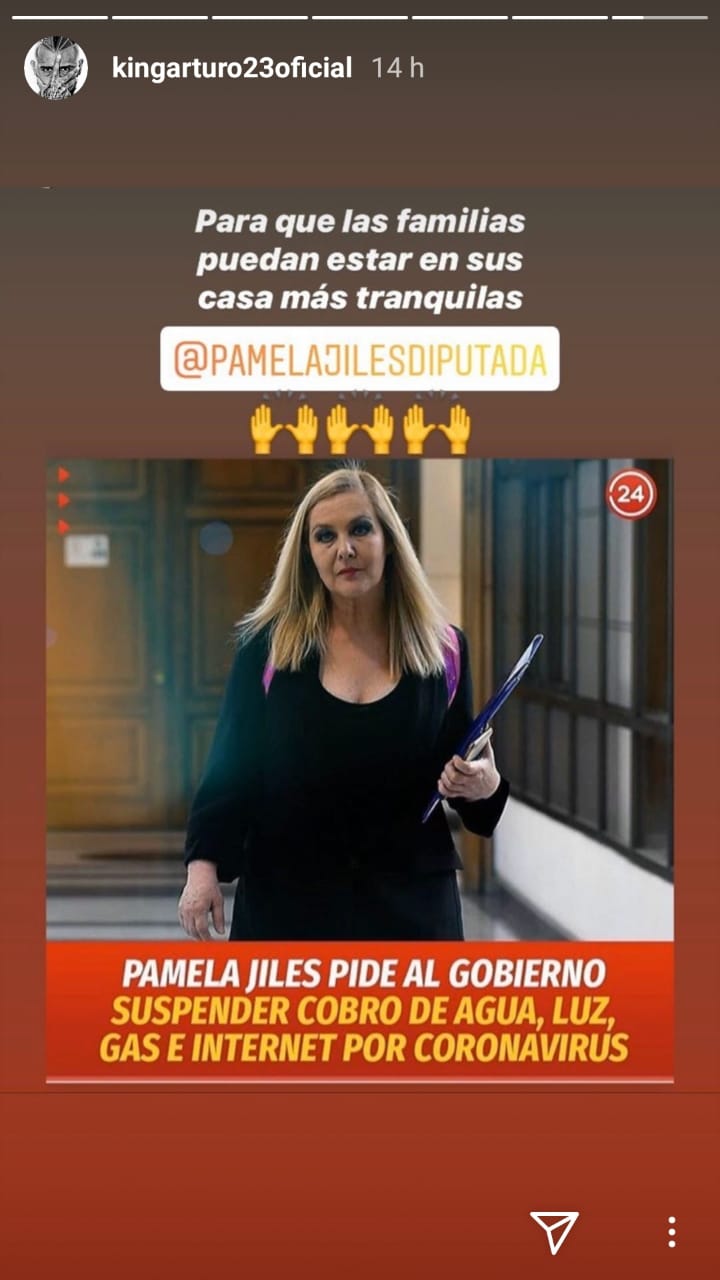Open the kingarturo23oficial username link
The height and width of the screenshot is (1280, 720).
point(232,68)
